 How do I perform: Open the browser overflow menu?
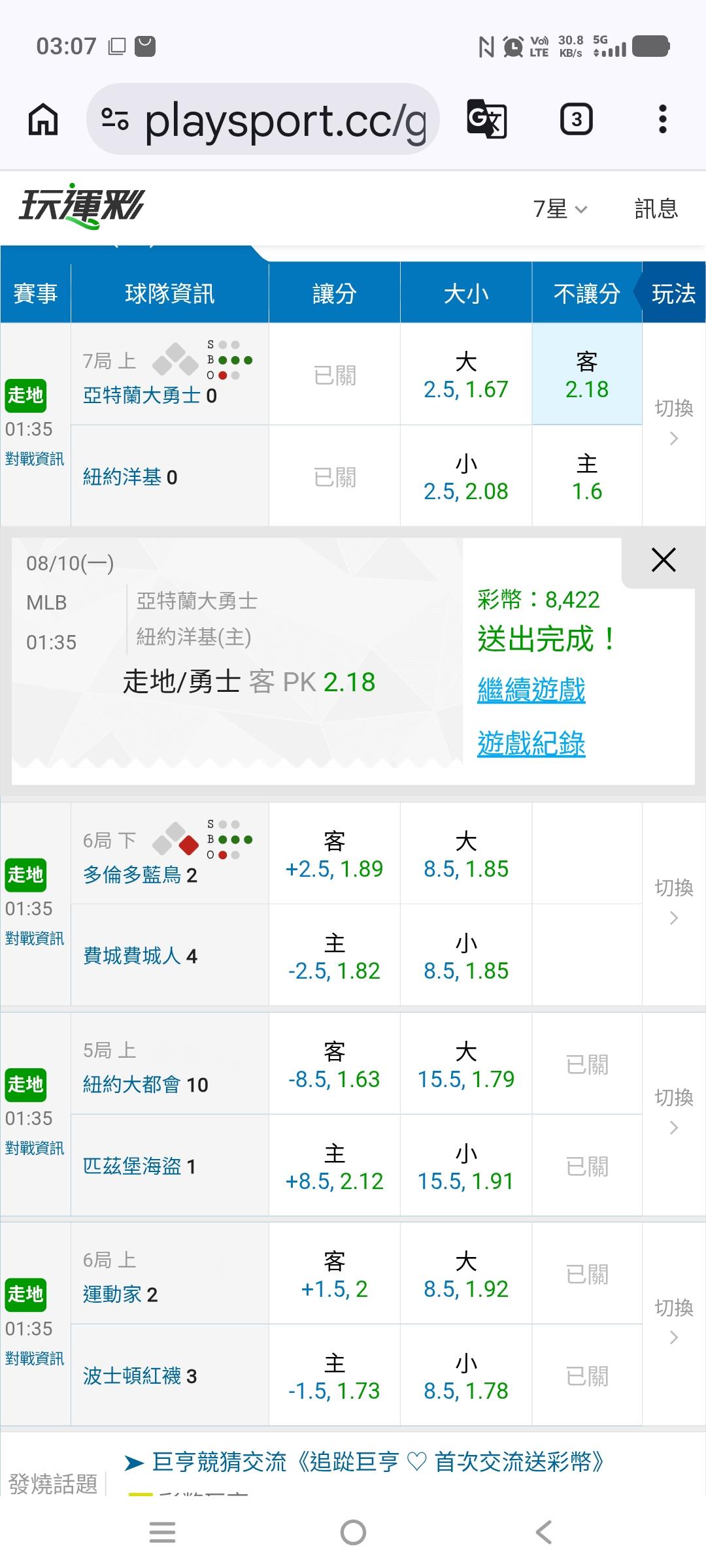663,120
